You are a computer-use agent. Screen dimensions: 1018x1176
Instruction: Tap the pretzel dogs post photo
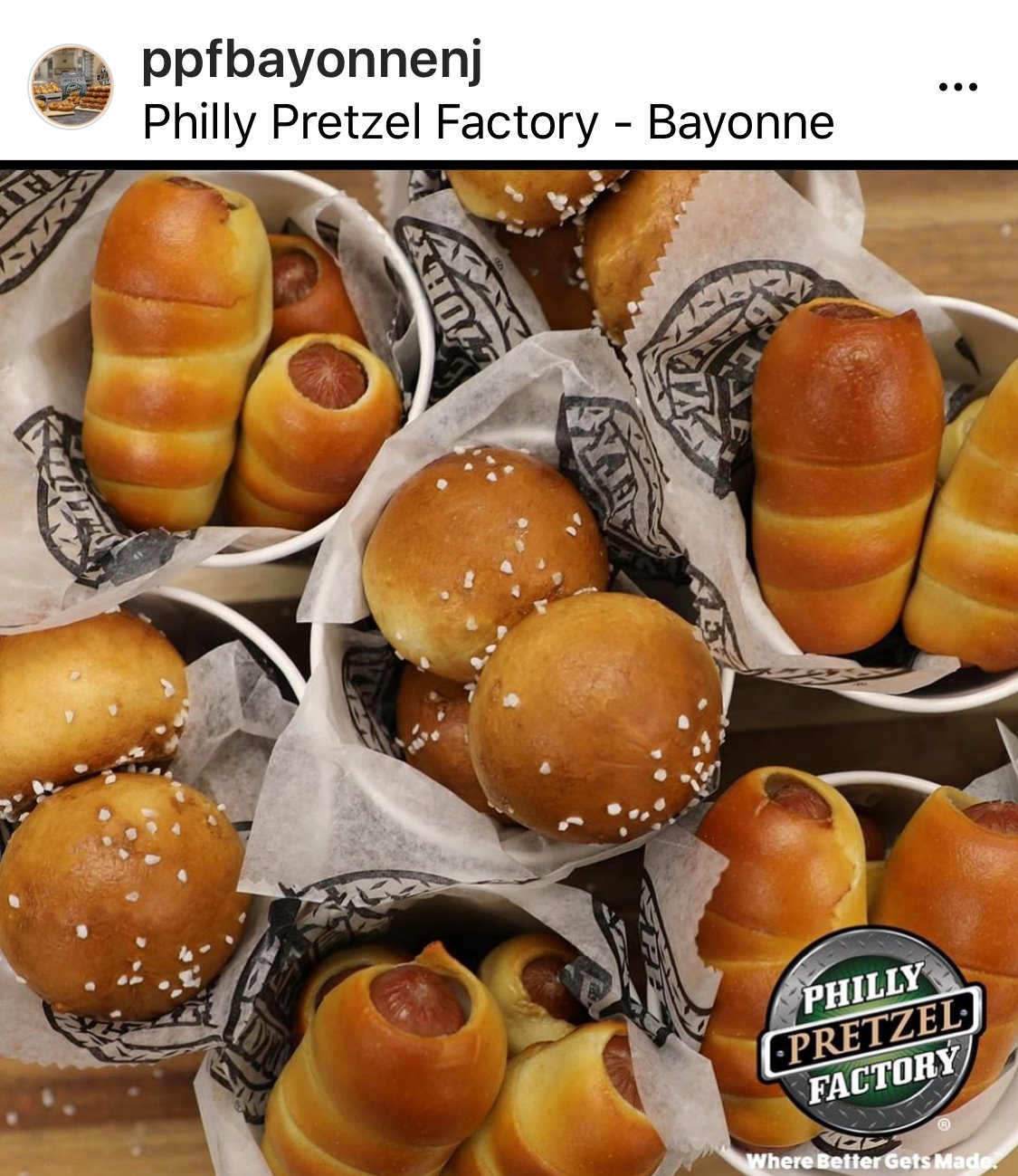click(x=509, y=670)
